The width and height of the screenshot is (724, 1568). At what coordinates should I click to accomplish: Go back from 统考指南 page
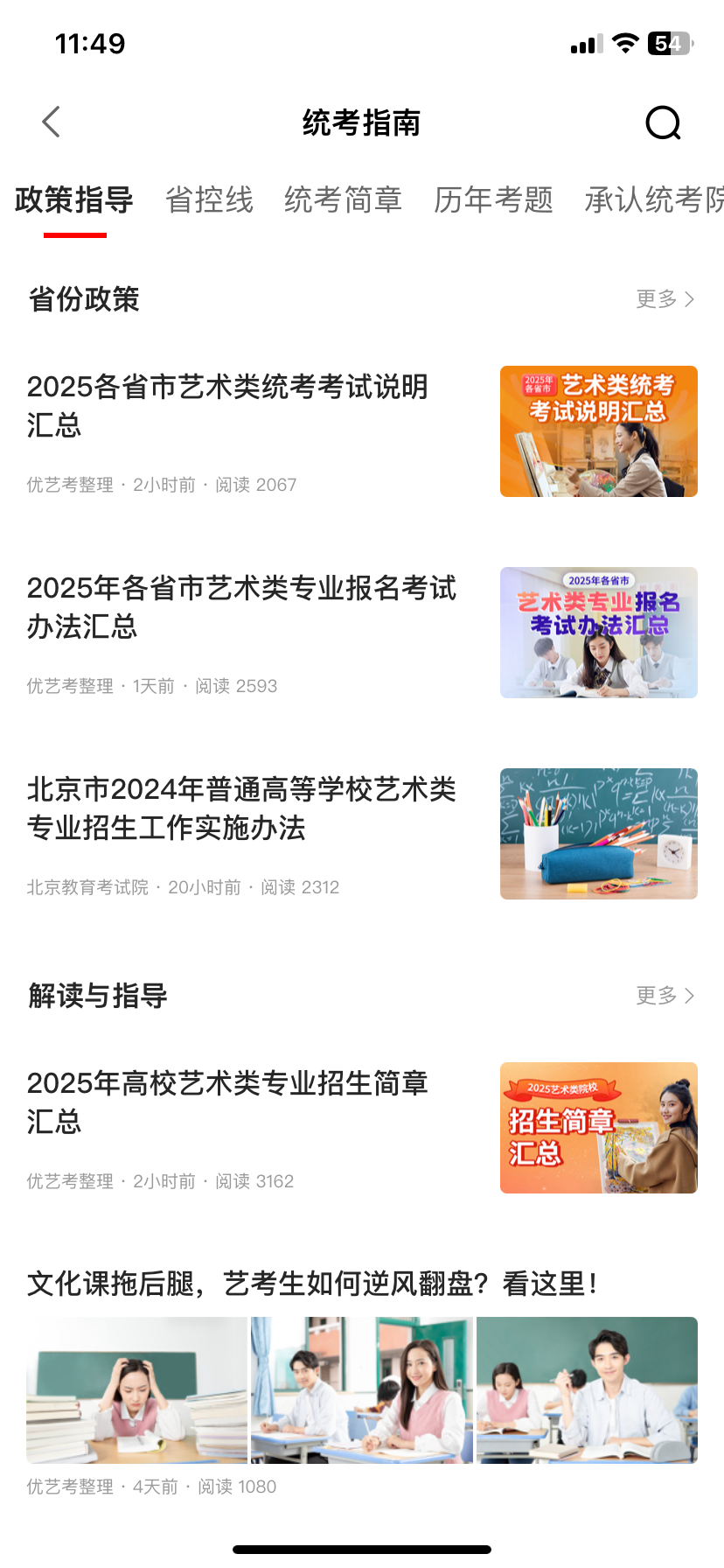point(52,122)
